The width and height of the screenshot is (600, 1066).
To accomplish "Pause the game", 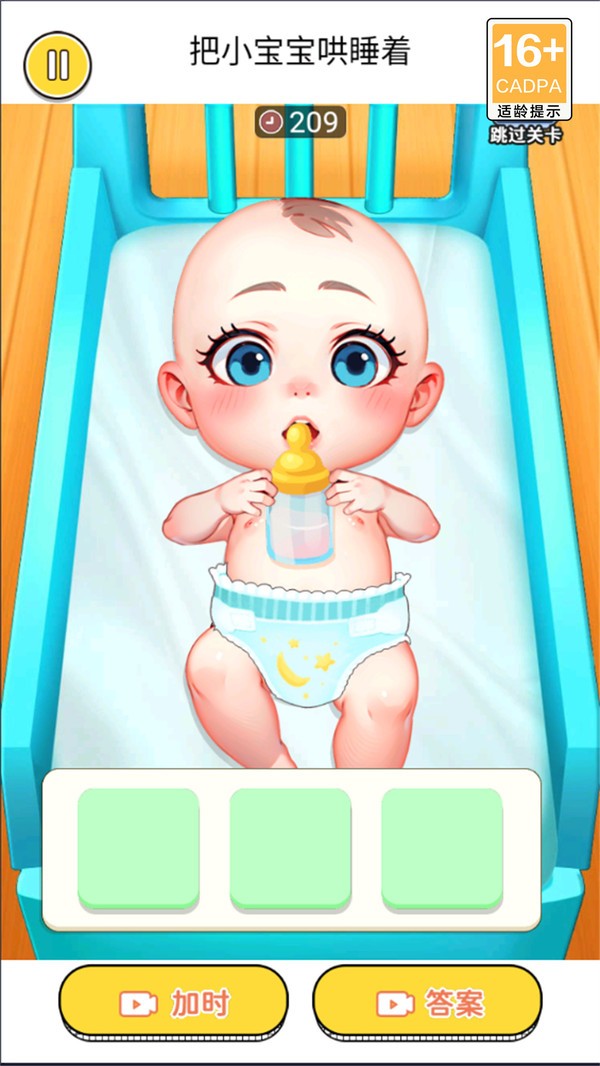I will pos(57,66).
